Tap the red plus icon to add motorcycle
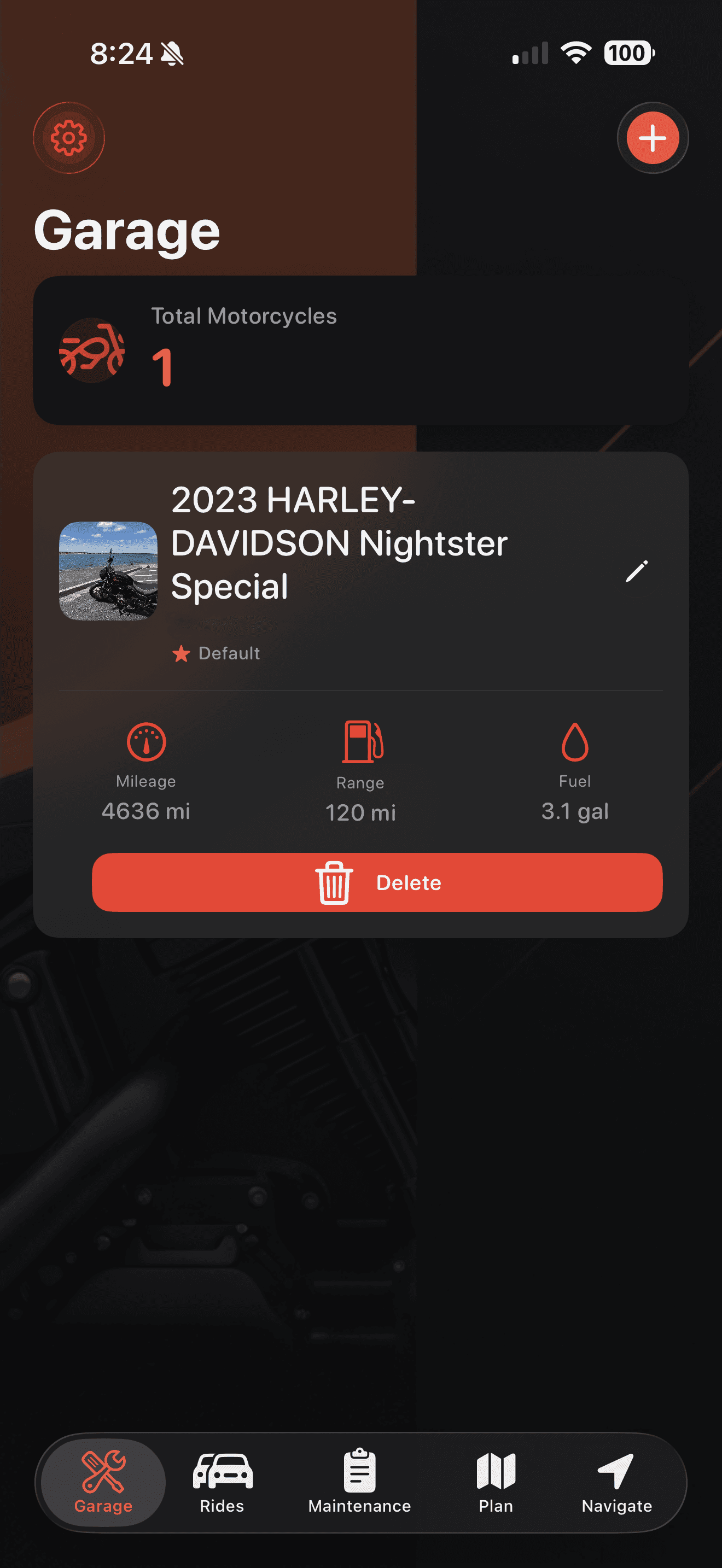 tap(652, 138)
